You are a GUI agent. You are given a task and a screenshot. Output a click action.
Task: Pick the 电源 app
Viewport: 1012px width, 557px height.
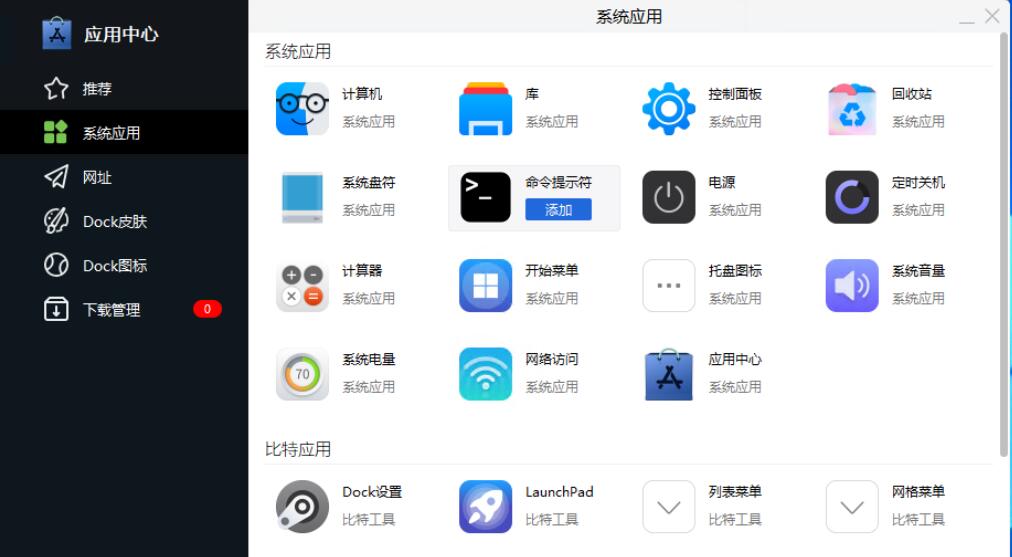(669, 197)
